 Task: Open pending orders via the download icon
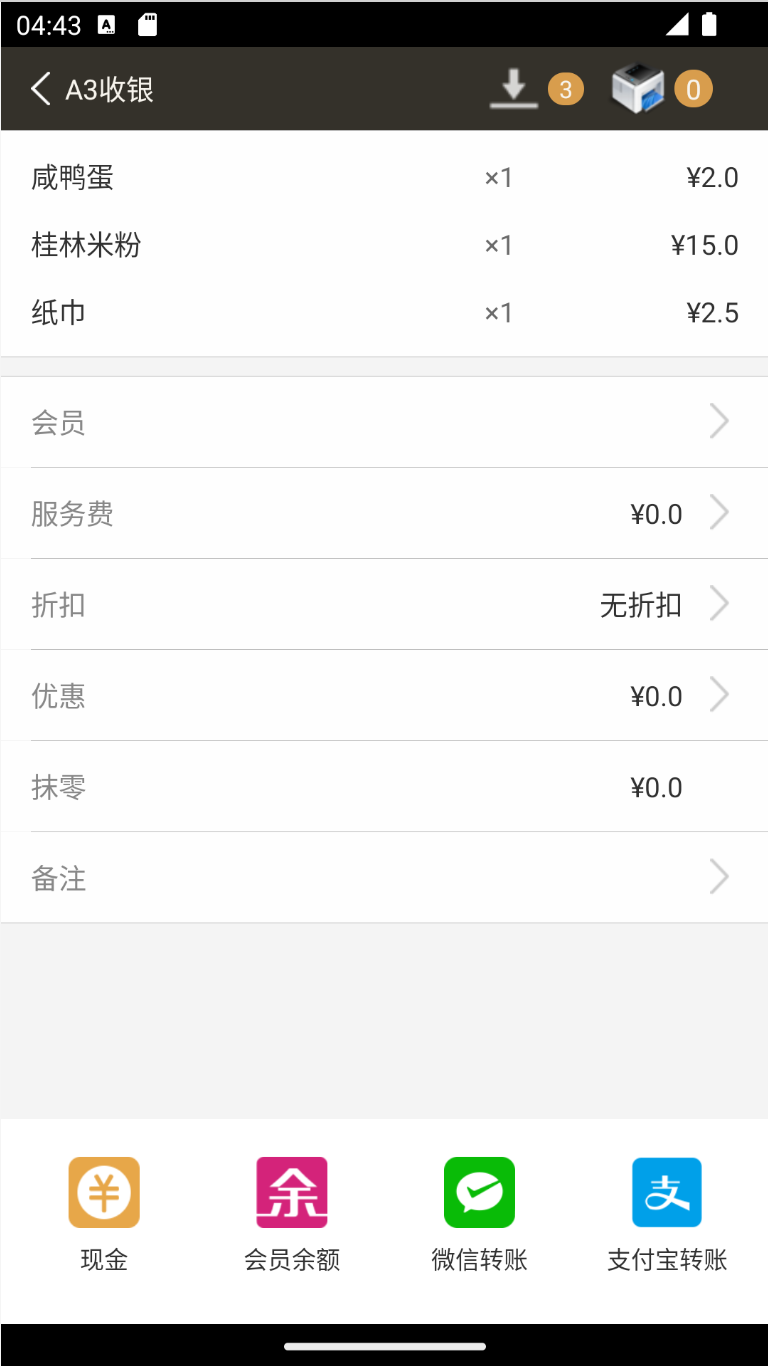tap(514, 88)
